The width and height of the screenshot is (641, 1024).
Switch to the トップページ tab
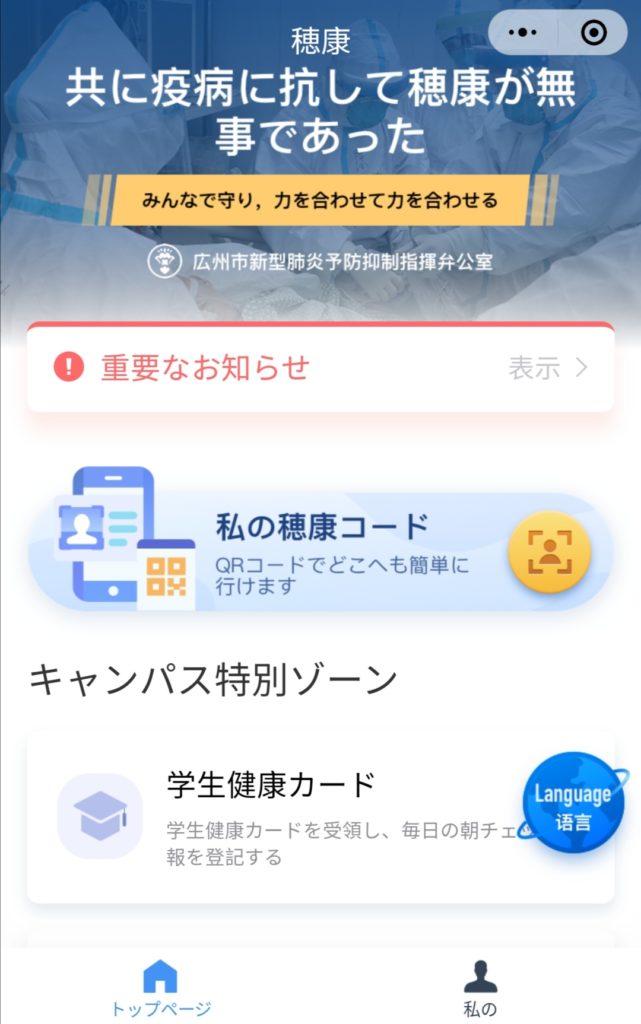pyautogui.click(x=160, y=987)
